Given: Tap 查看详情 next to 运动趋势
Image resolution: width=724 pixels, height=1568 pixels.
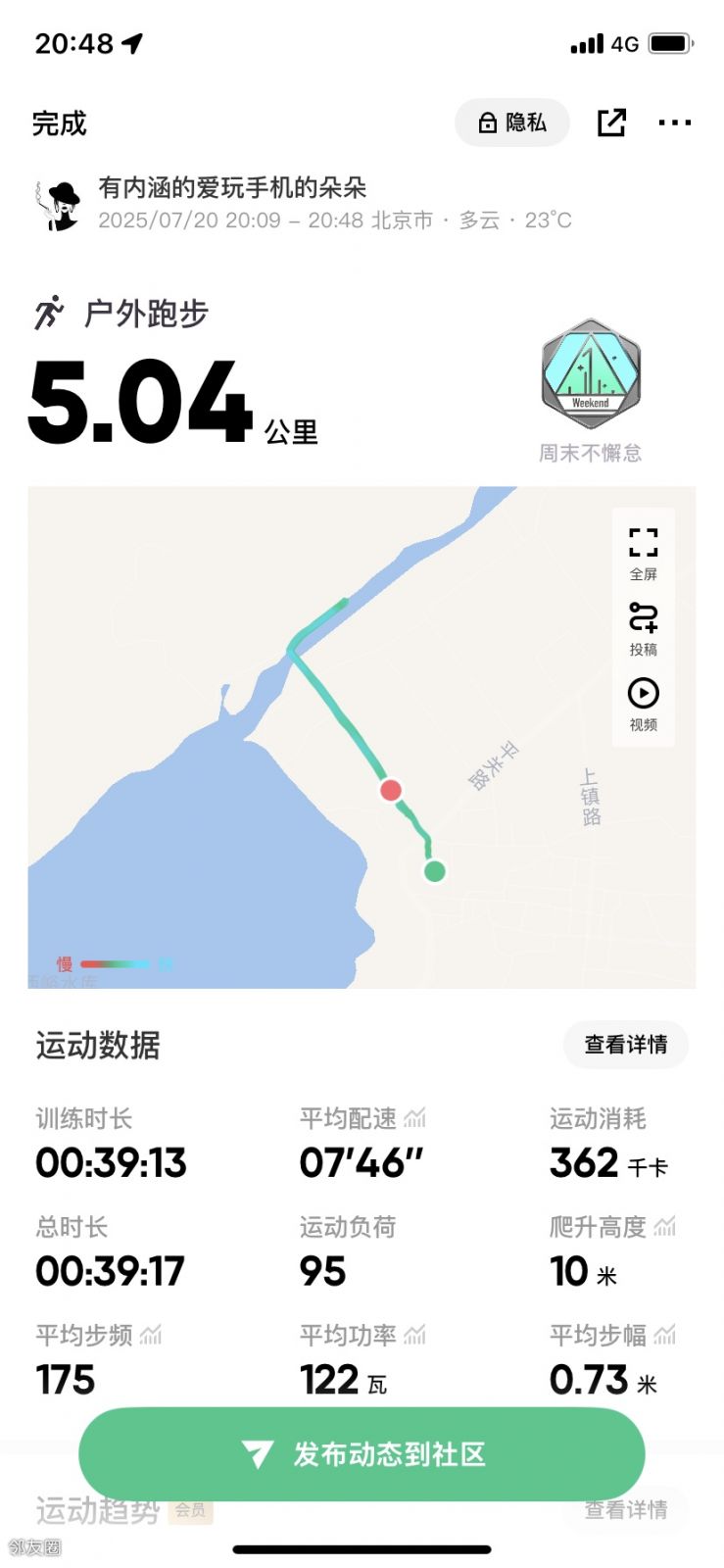Looking at the screenshot, I should pos(625,1509).
